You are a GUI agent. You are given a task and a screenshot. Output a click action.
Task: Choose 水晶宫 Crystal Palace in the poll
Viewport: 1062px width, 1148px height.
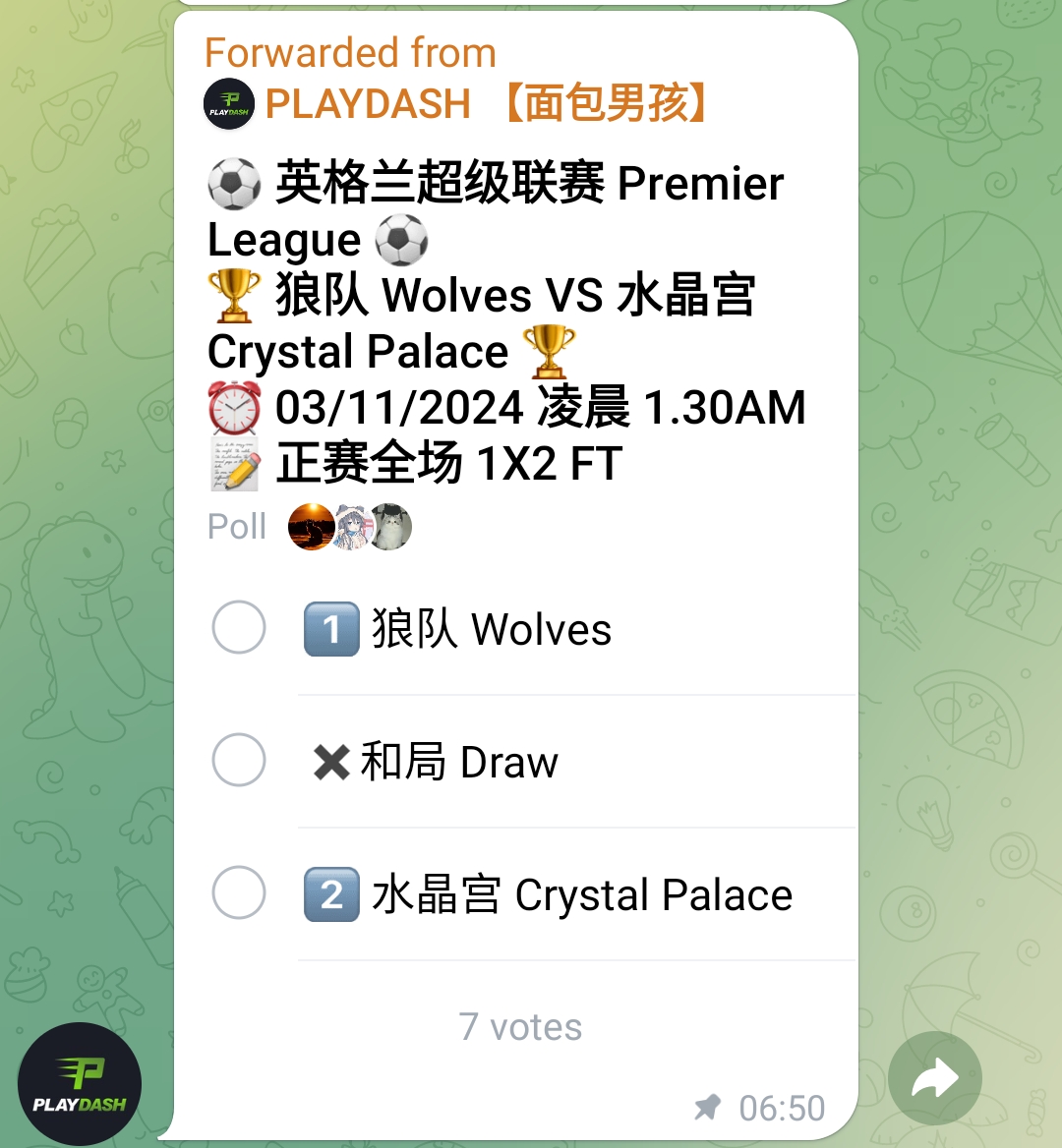coord(239,893)
